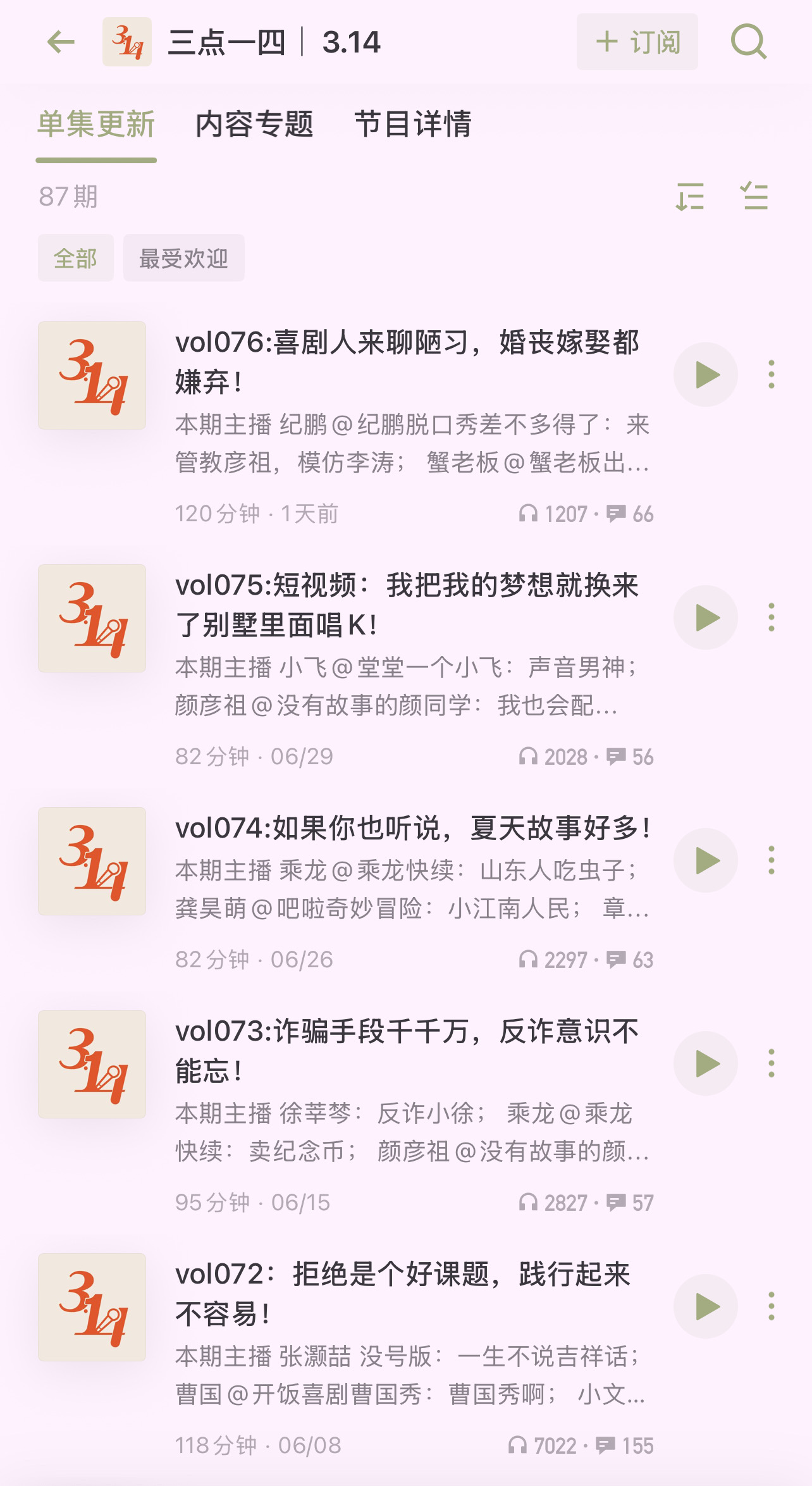Open episode vol073 about 反诈意识
Image resolution: width=812 pixels, height=1486 pixels.
(x=407, y=1051)
